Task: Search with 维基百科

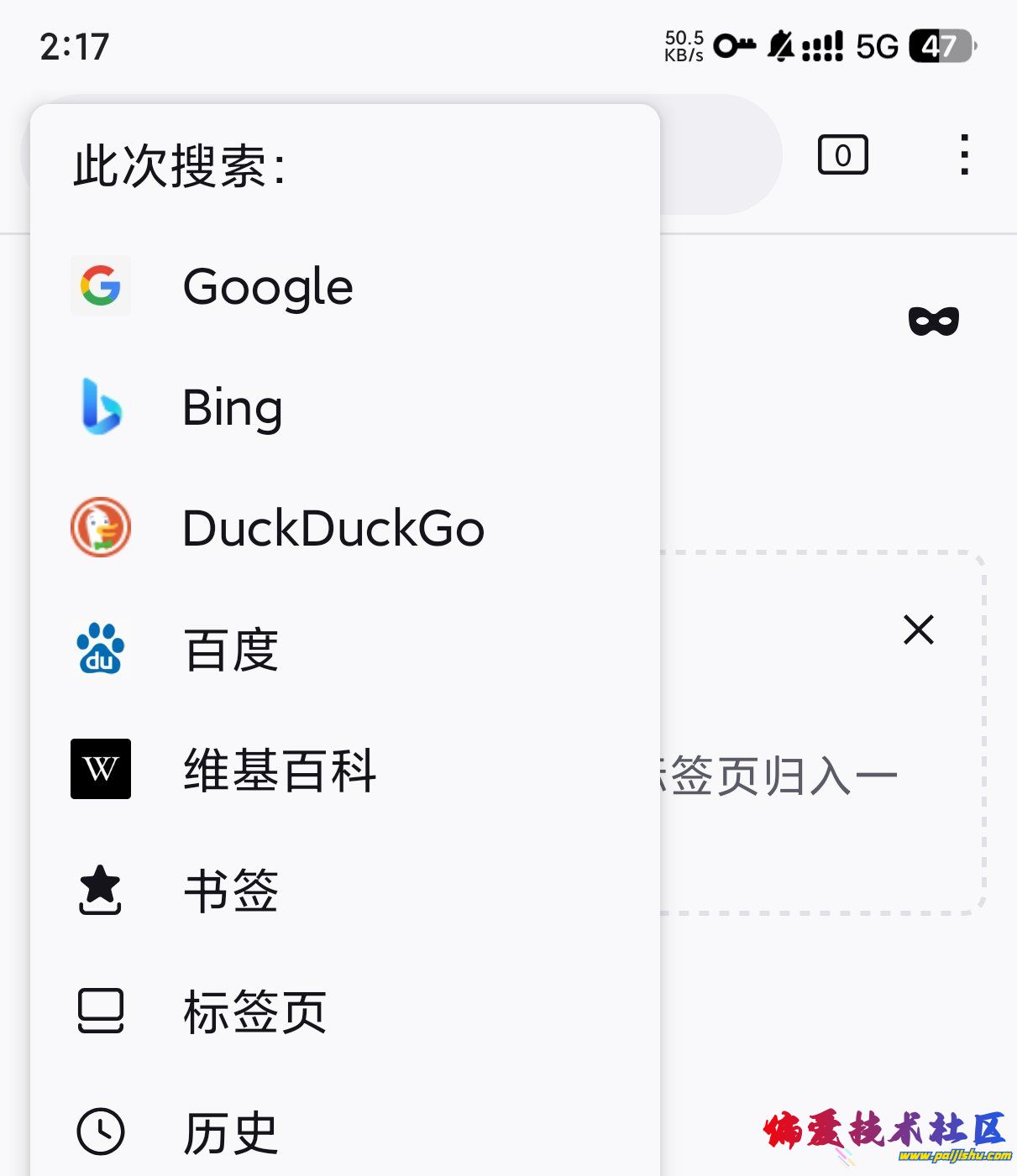Action: pos(279,770)
